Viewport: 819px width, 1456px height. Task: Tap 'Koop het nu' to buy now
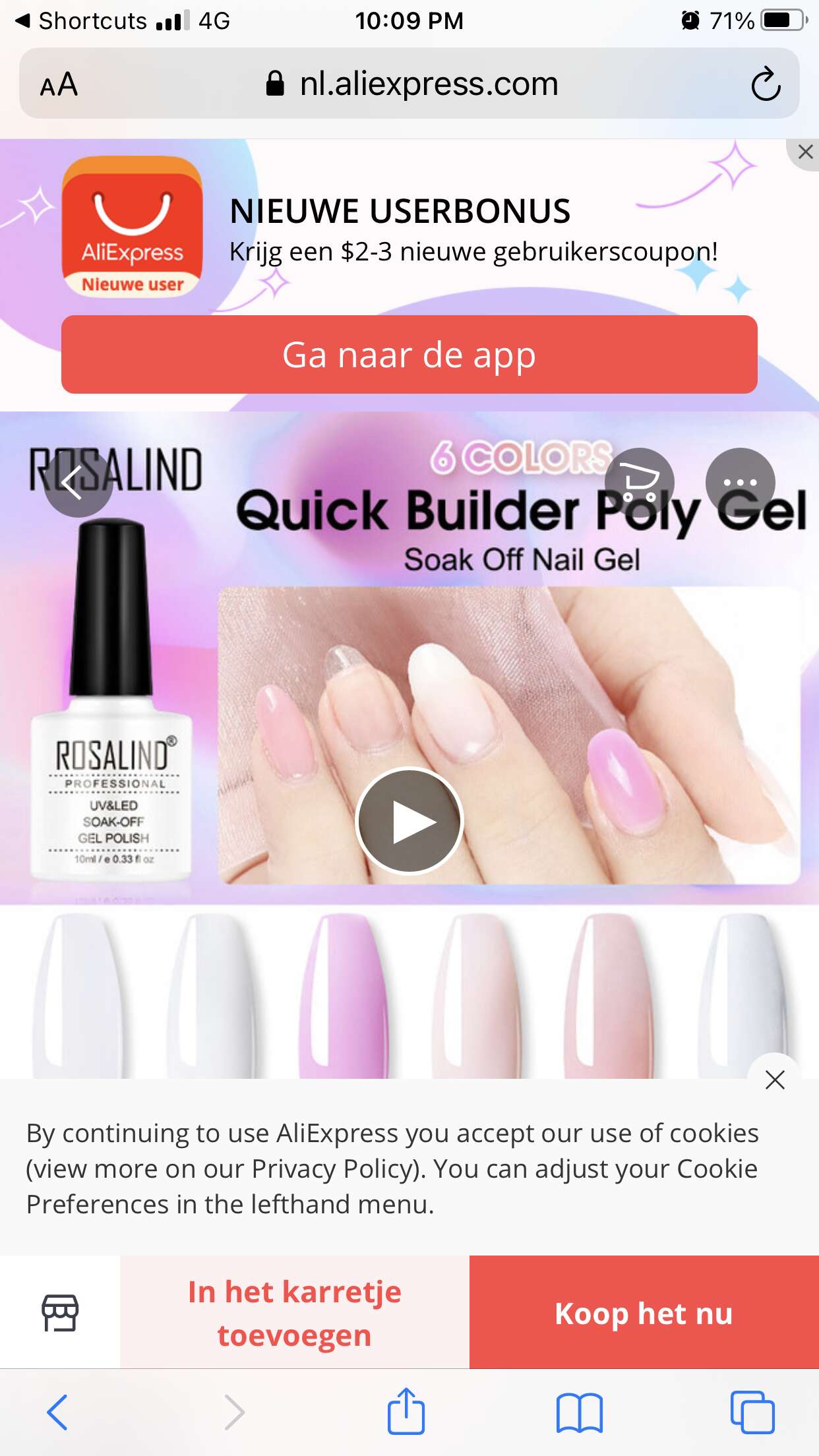point(644,1312)
